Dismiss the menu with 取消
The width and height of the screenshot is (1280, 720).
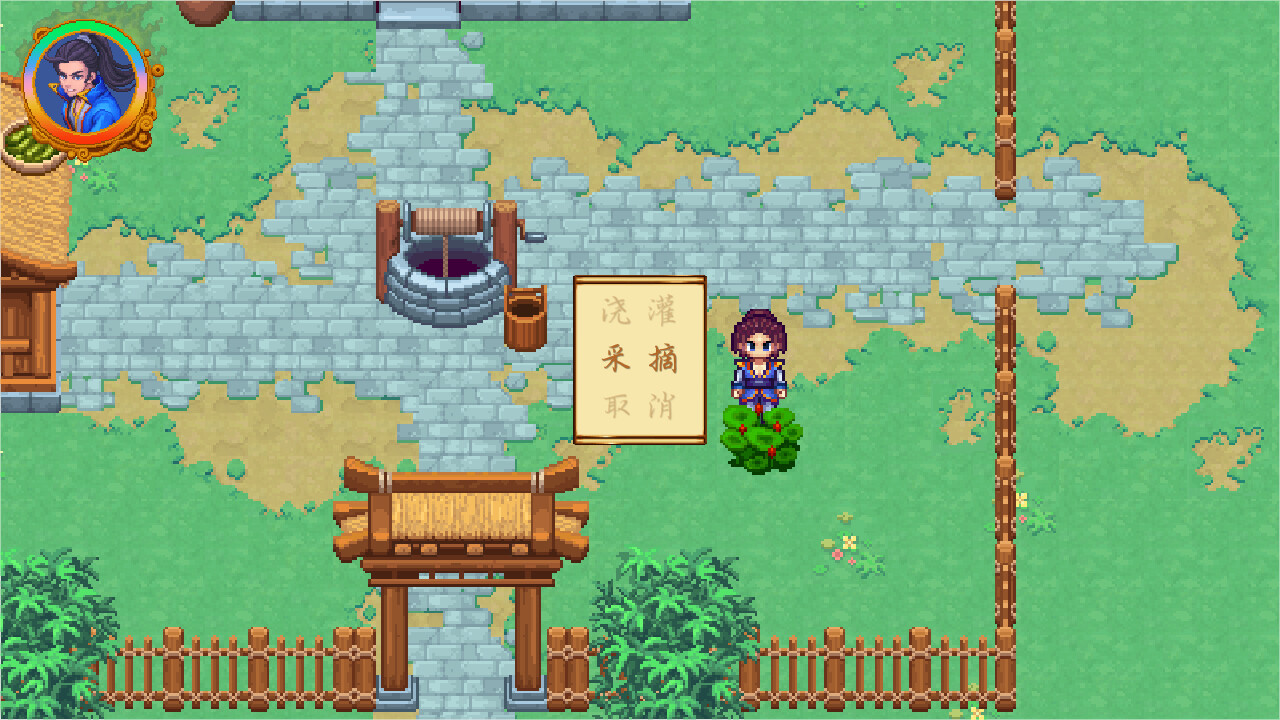[x=640, y=406]
